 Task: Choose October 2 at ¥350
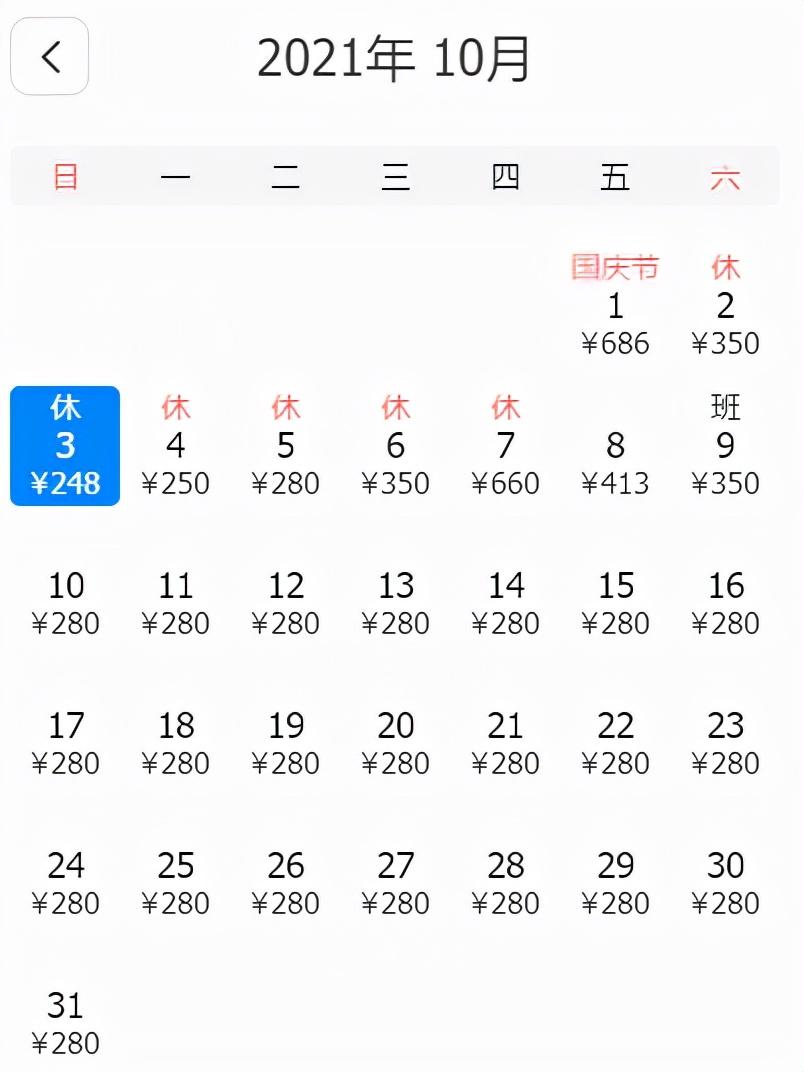(x=725, y=306)
